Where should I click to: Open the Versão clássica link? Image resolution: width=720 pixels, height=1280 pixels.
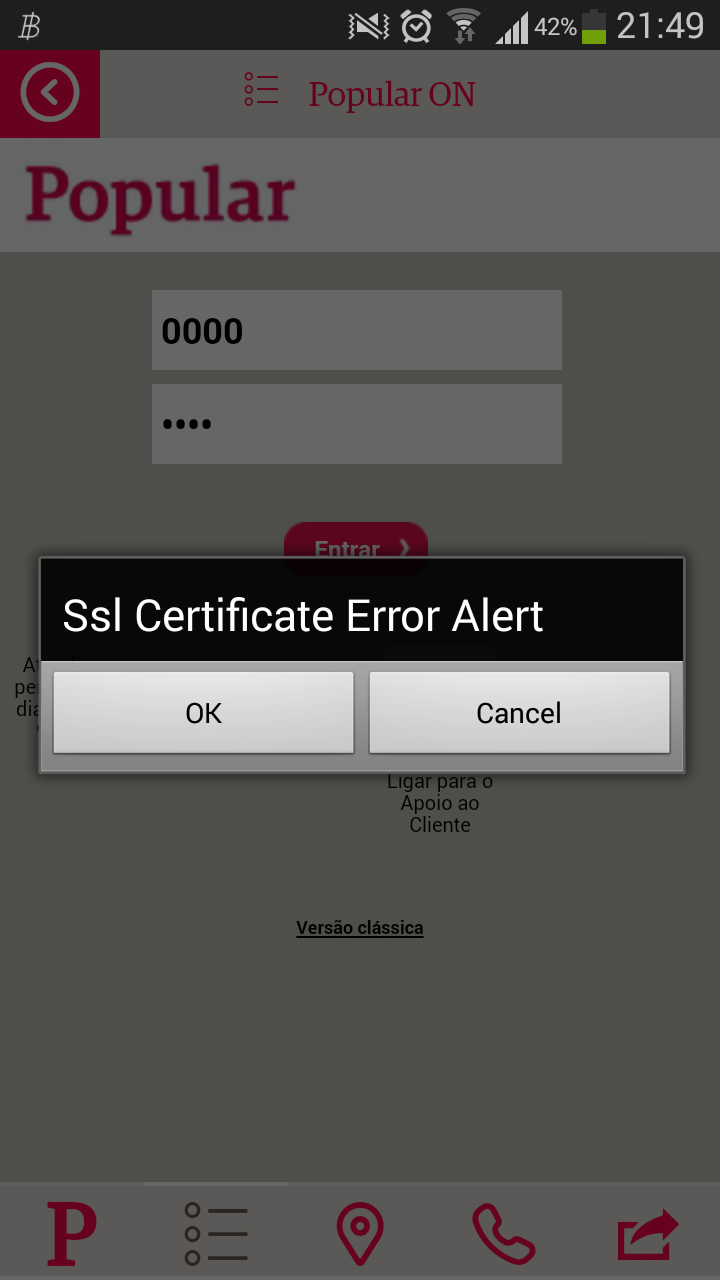tap(360, 928)
